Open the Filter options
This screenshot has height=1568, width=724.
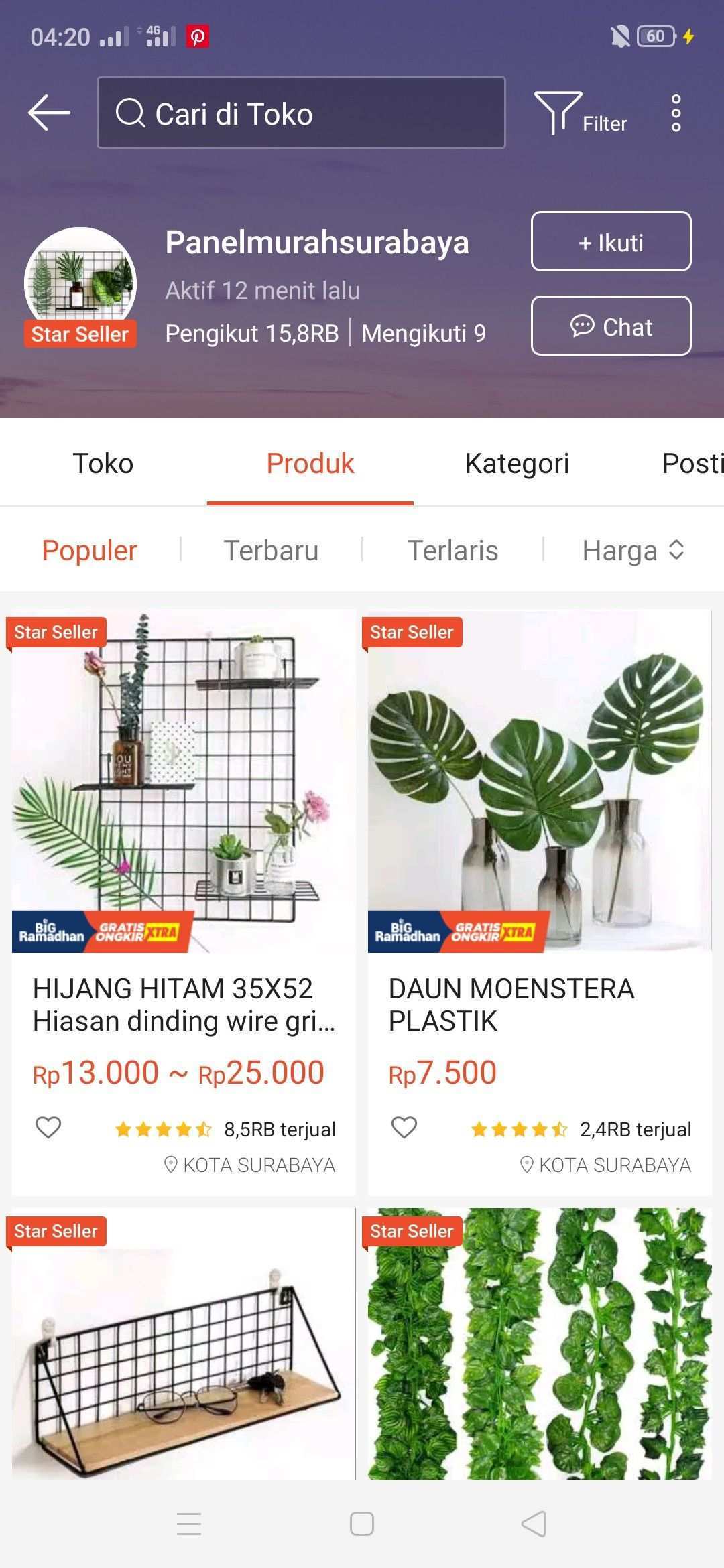click(x=581, y=114)
